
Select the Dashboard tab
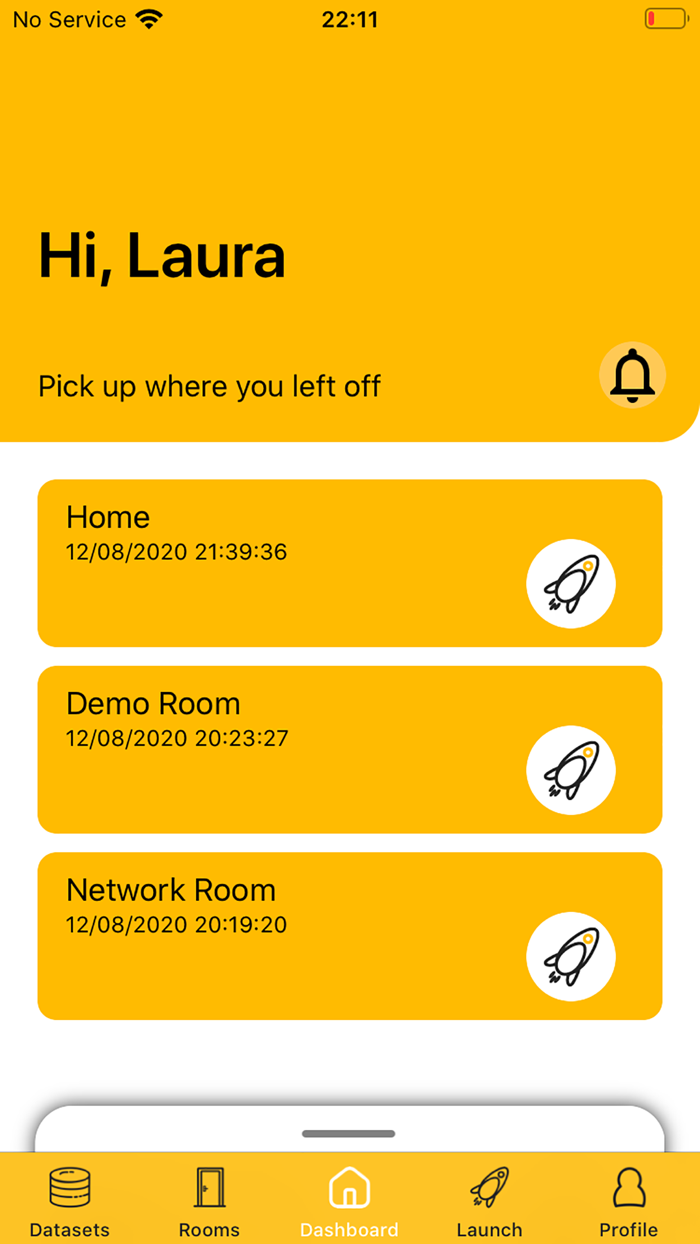click(349, 1200)
